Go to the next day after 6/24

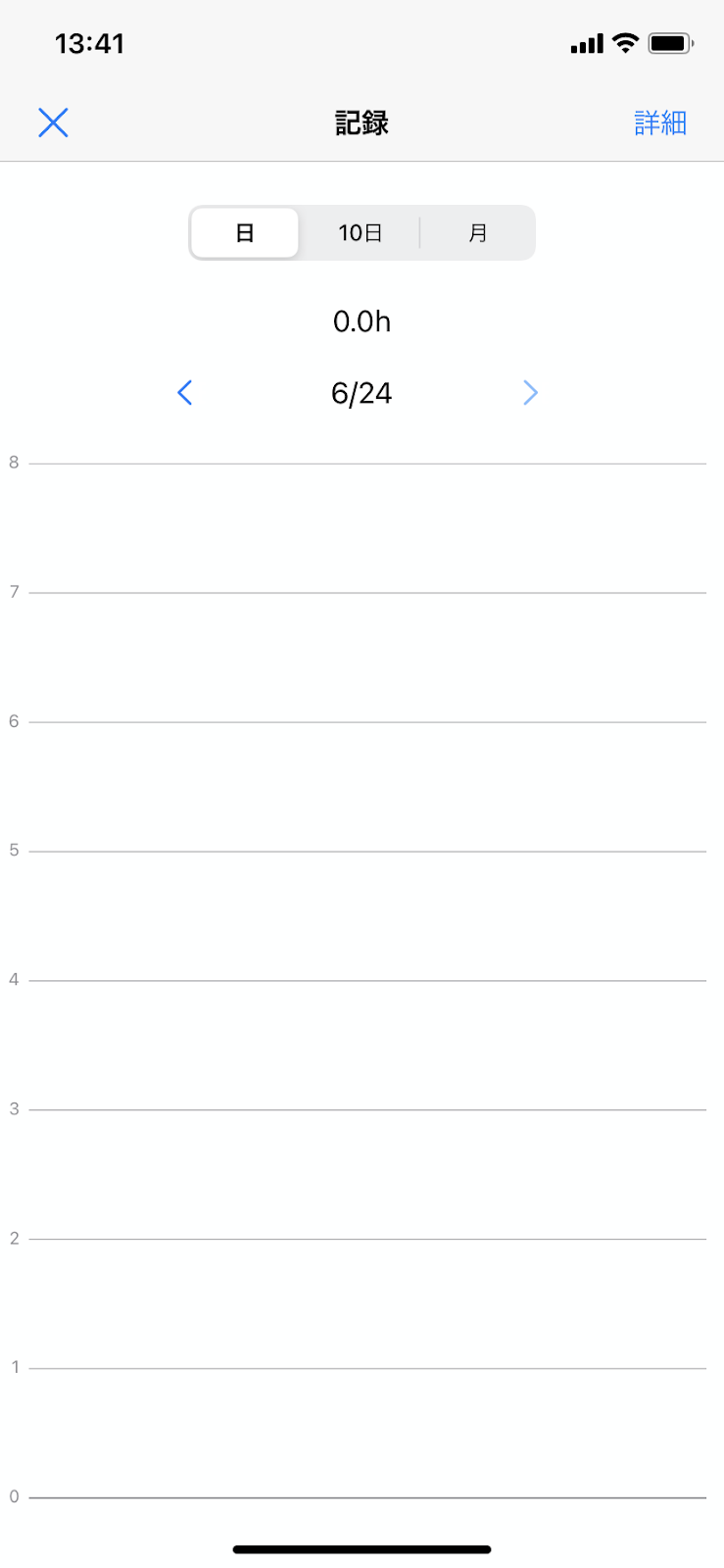530,393
